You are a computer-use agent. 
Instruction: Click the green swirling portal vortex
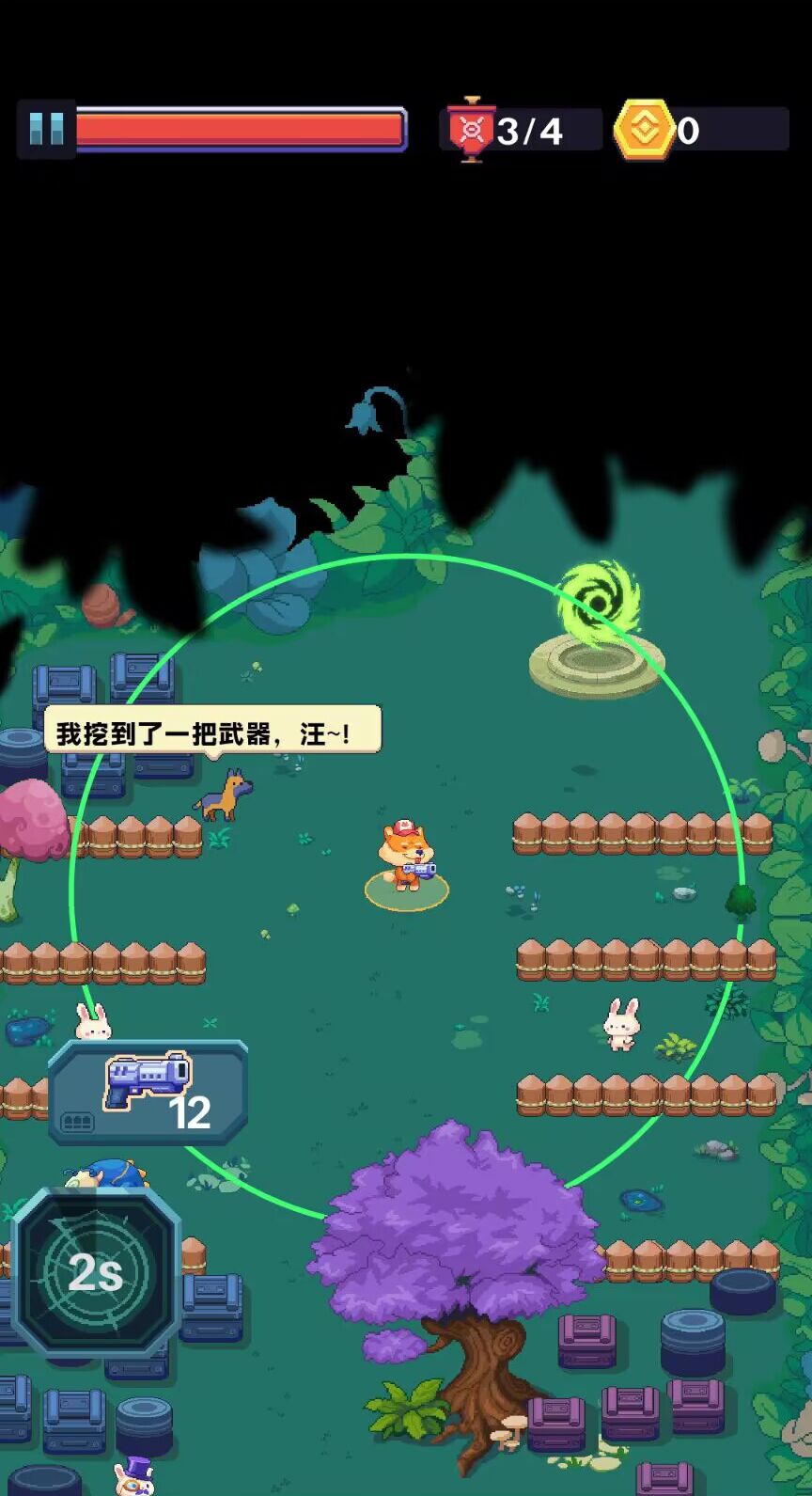596,597
